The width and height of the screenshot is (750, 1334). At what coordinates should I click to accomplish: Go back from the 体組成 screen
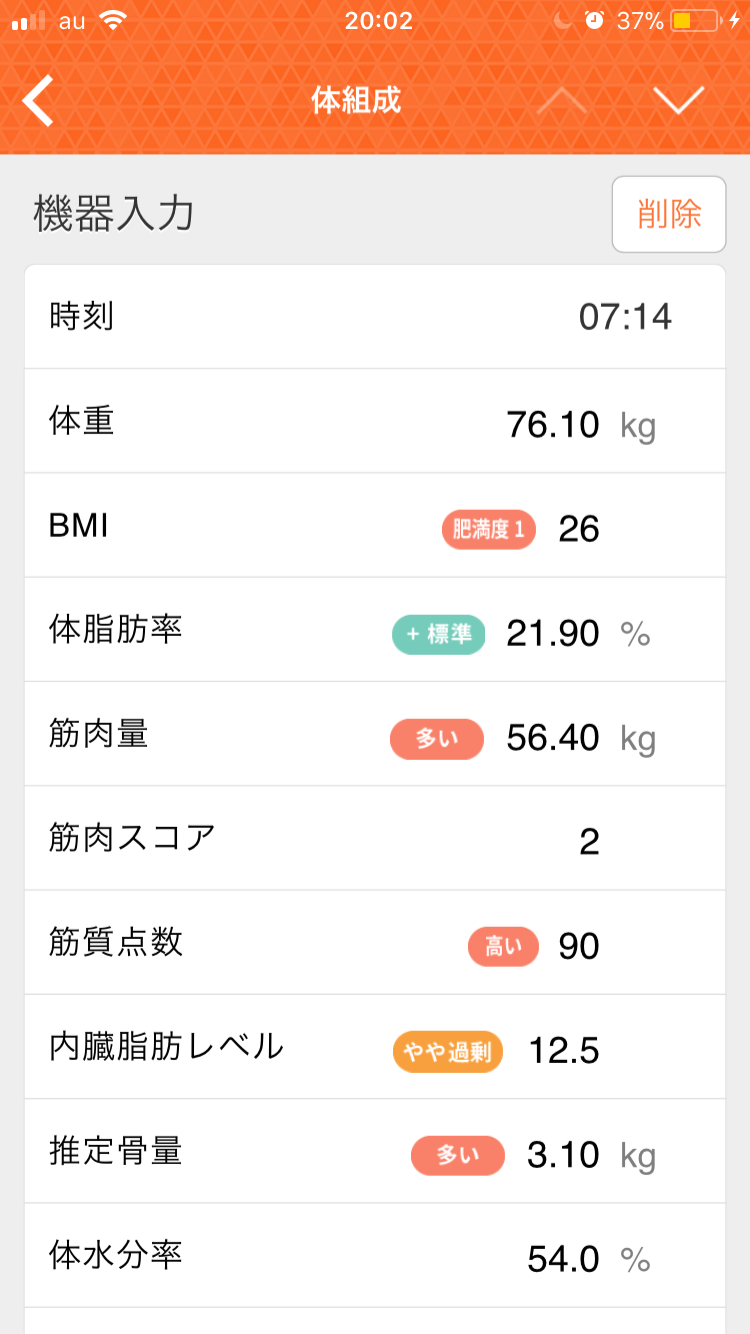tap(38, 101)
